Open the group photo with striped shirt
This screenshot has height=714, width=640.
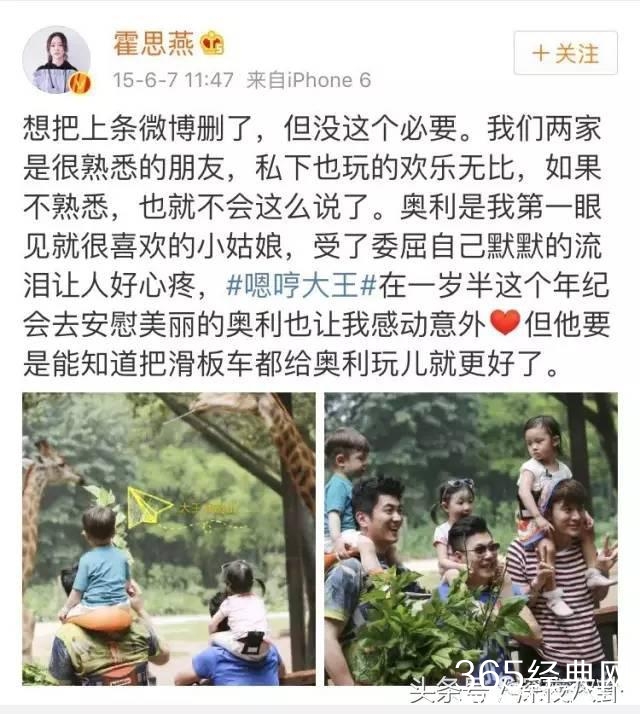[470, 538]
